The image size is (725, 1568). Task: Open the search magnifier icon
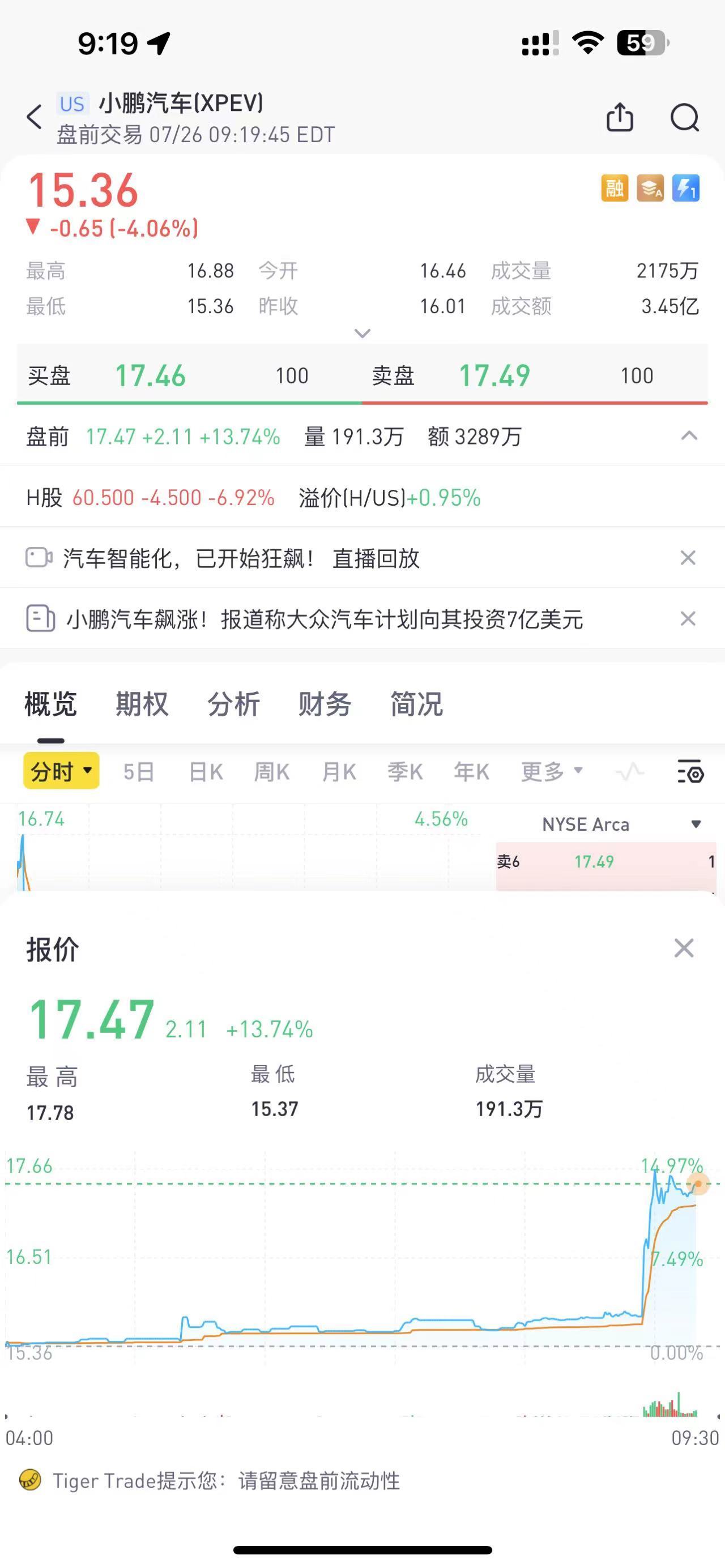pos(685,117)
